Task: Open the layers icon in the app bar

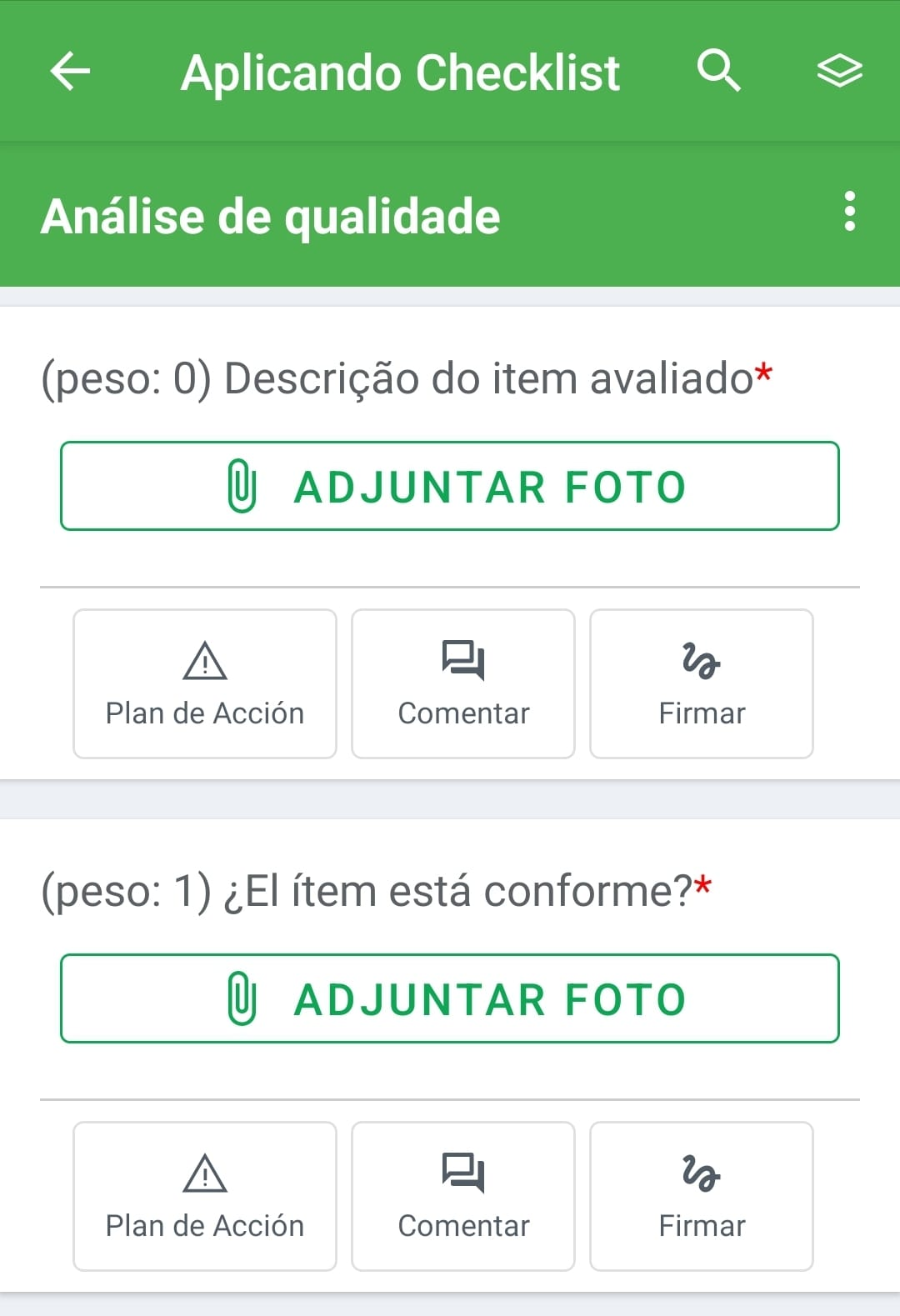Action: (839, 71)
